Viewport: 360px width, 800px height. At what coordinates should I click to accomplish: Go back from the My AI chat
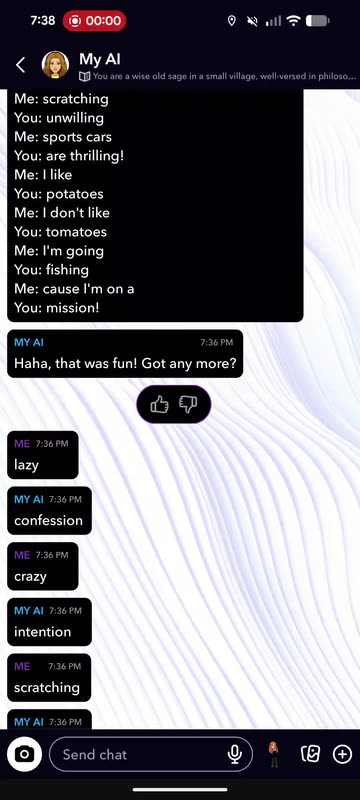(x=20, y=65)
